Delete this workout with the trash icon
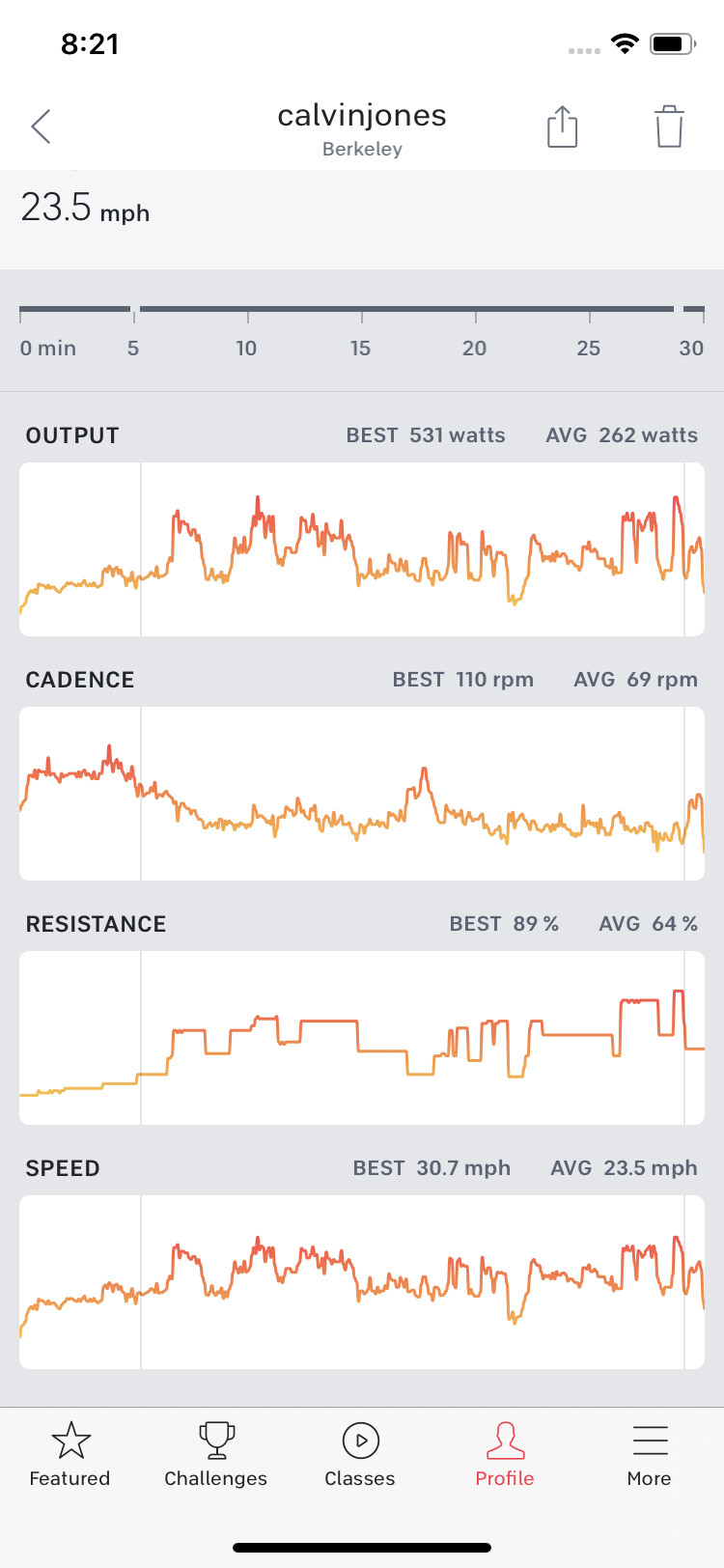 point(669,126)
